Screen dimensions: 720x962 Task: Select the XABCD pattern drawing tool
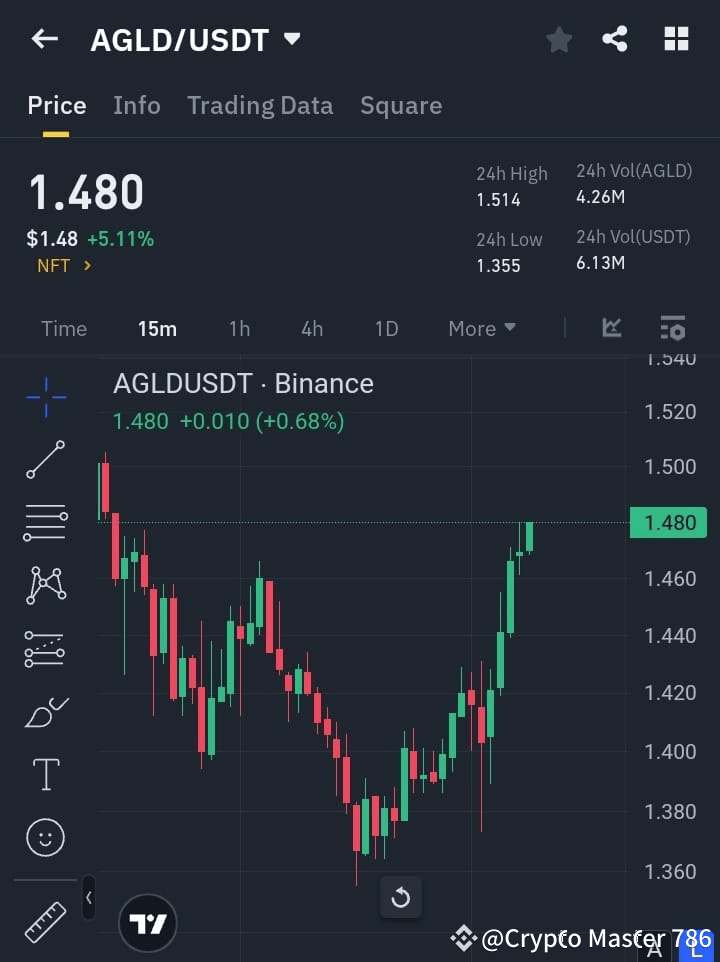click(45, 586)
